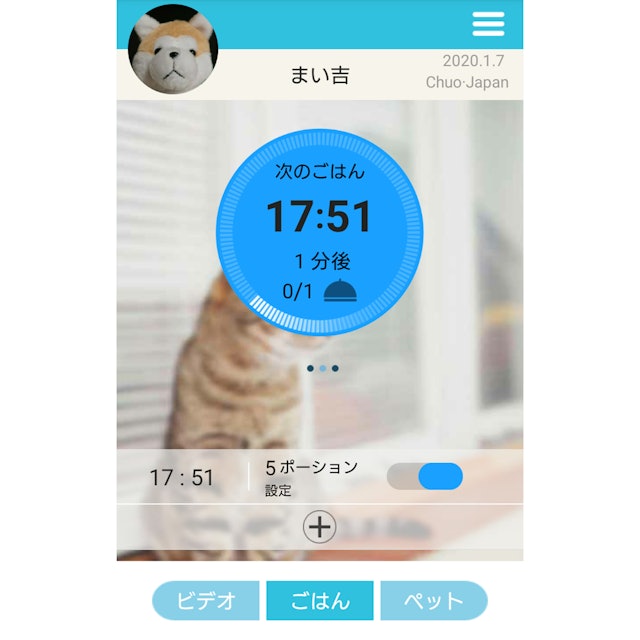
Task: Select the ごはん tab
Action: click(320, 601)
